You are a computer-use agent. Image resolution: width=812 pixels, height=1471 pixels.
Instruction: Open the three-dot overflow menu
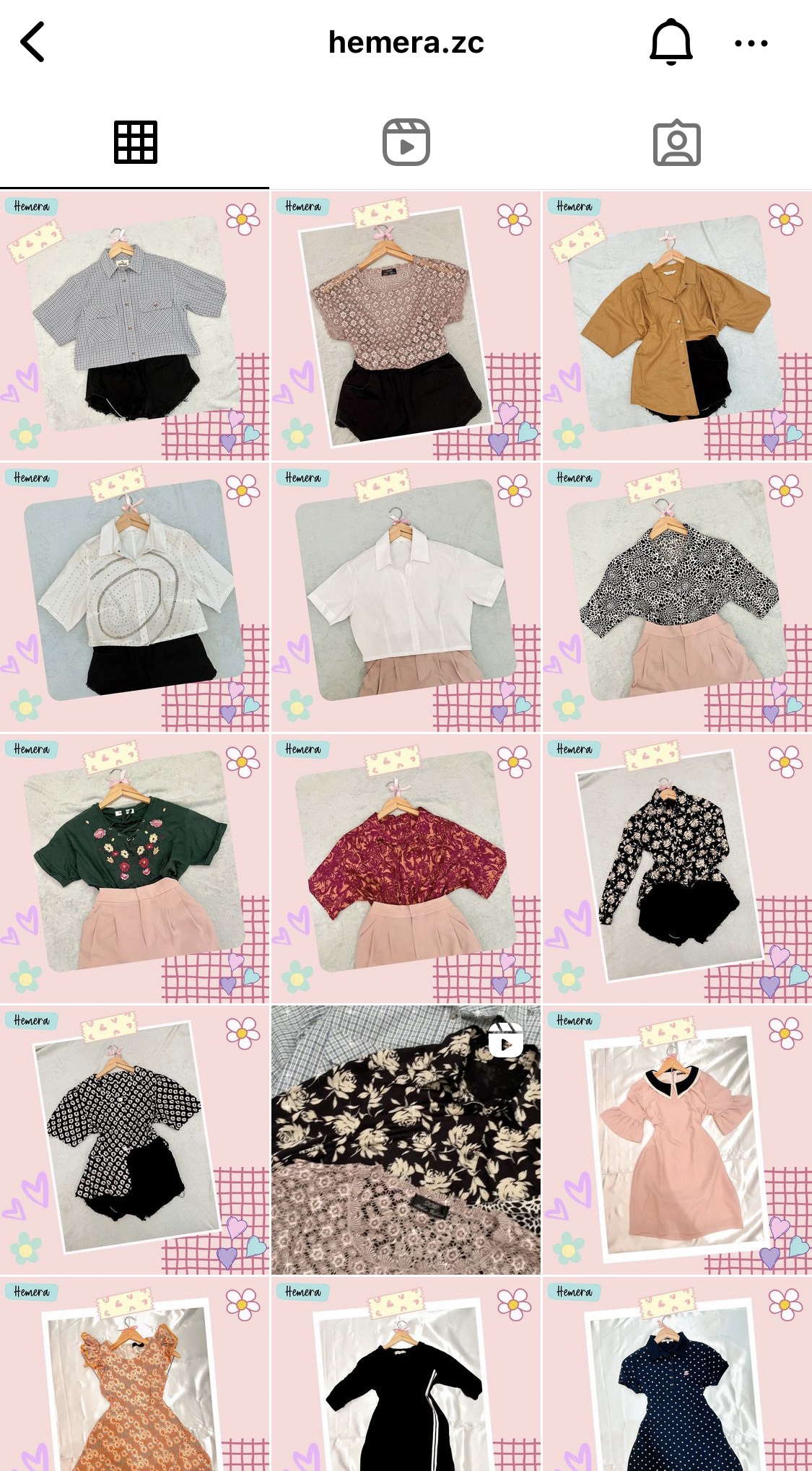coord(751,43)
